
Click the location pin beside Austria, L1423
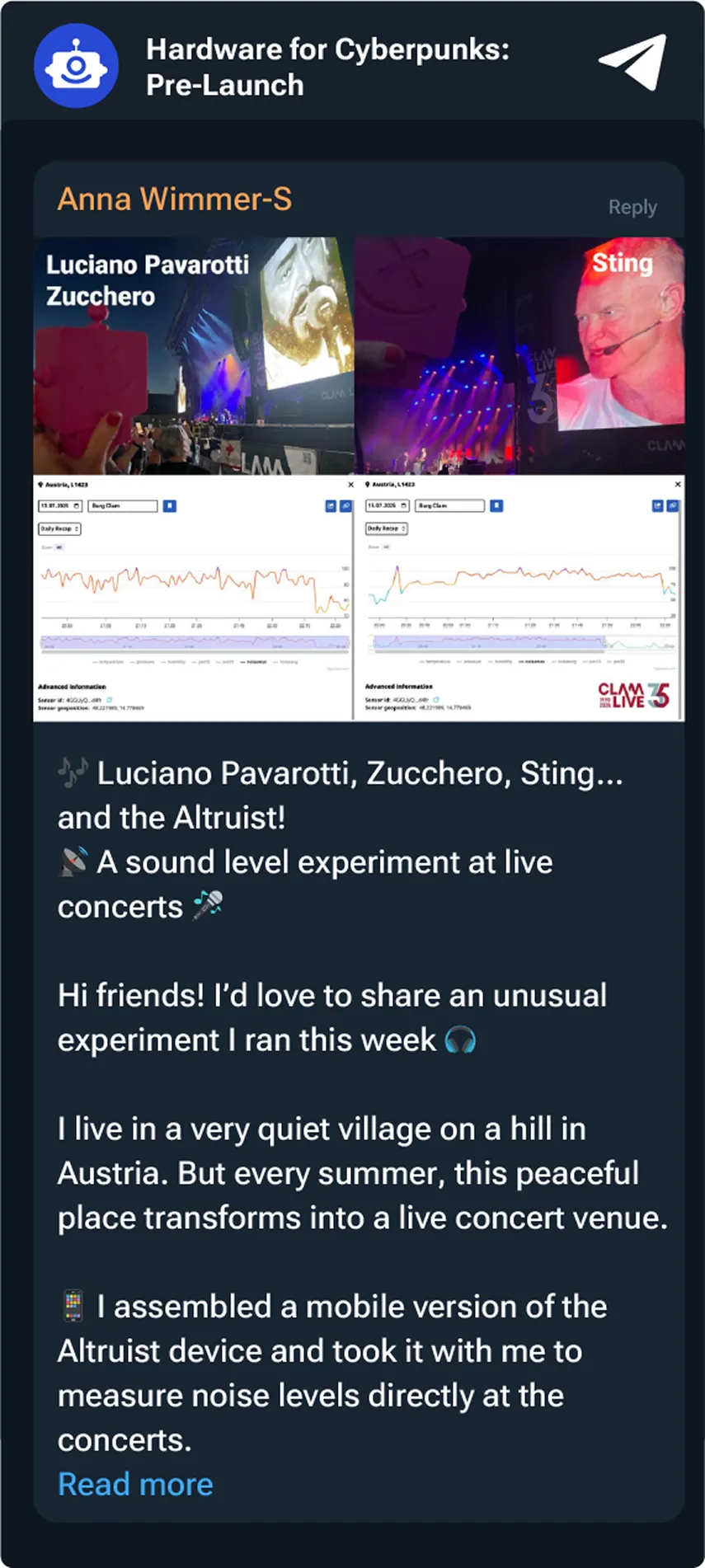tap(40, 485)
